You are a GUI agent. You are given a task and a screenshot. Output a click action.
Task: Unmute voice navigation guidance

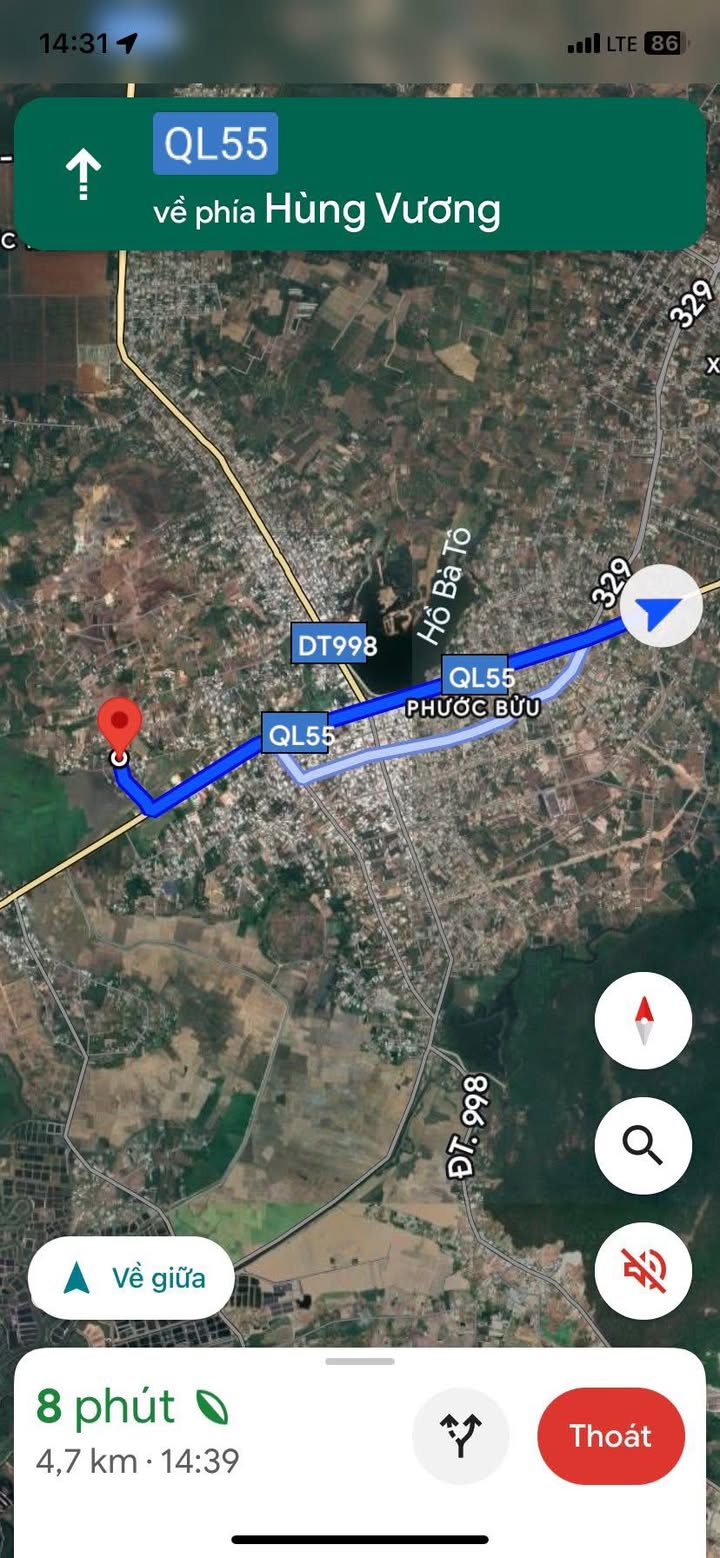click(x=642, y=1270)
